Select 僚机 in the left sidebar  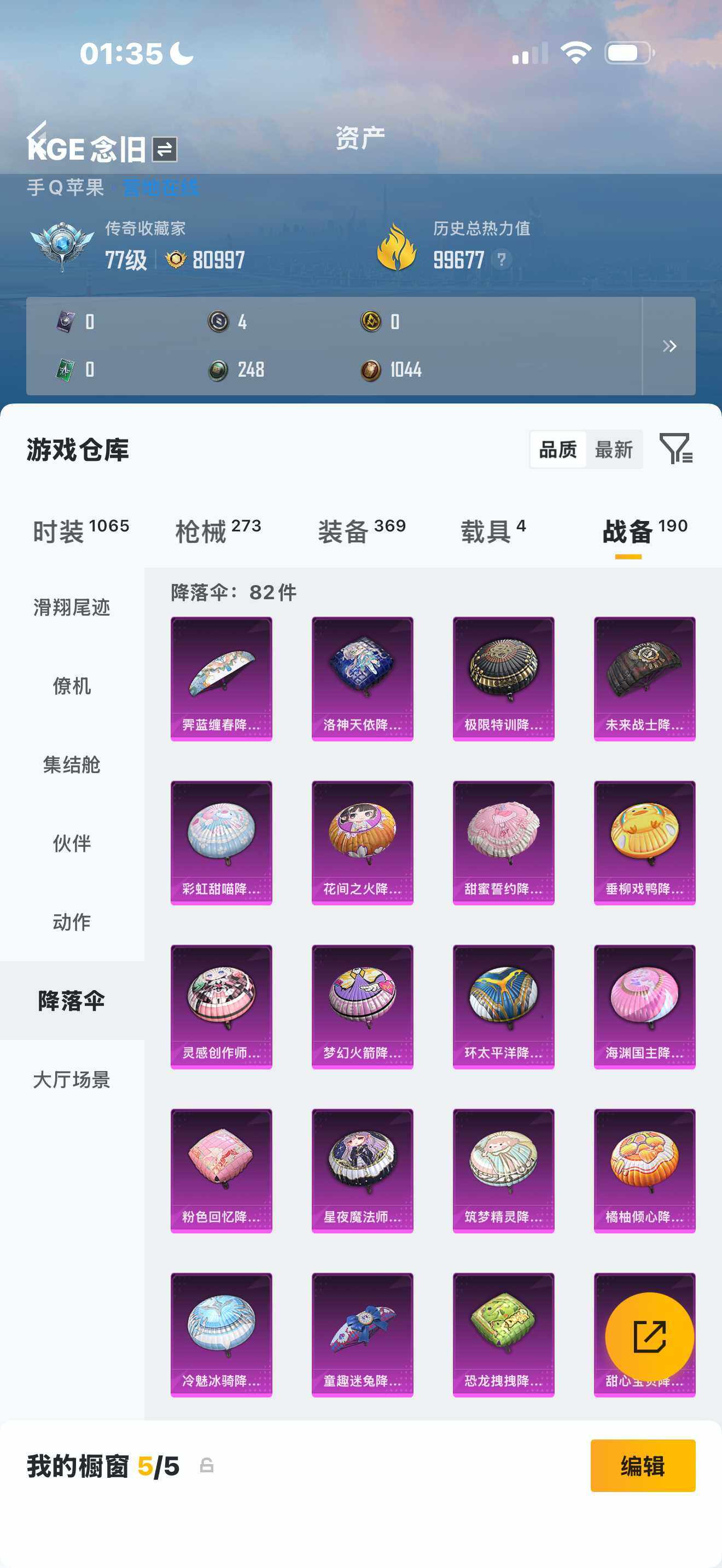[x=71, y=686]
